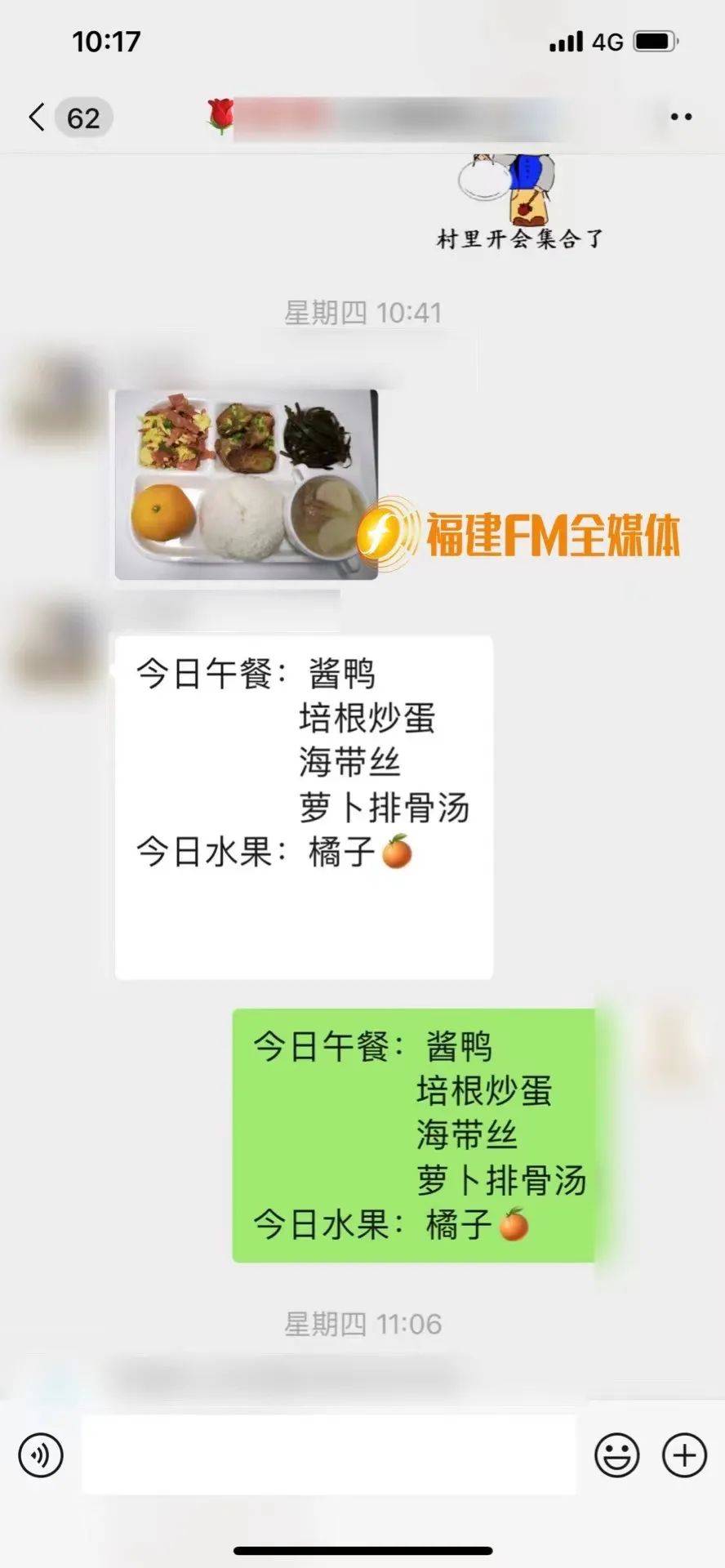Screen dimensions: 725x1568
Task: Switch to voice message input
Action: click(x=41, y=1454)
